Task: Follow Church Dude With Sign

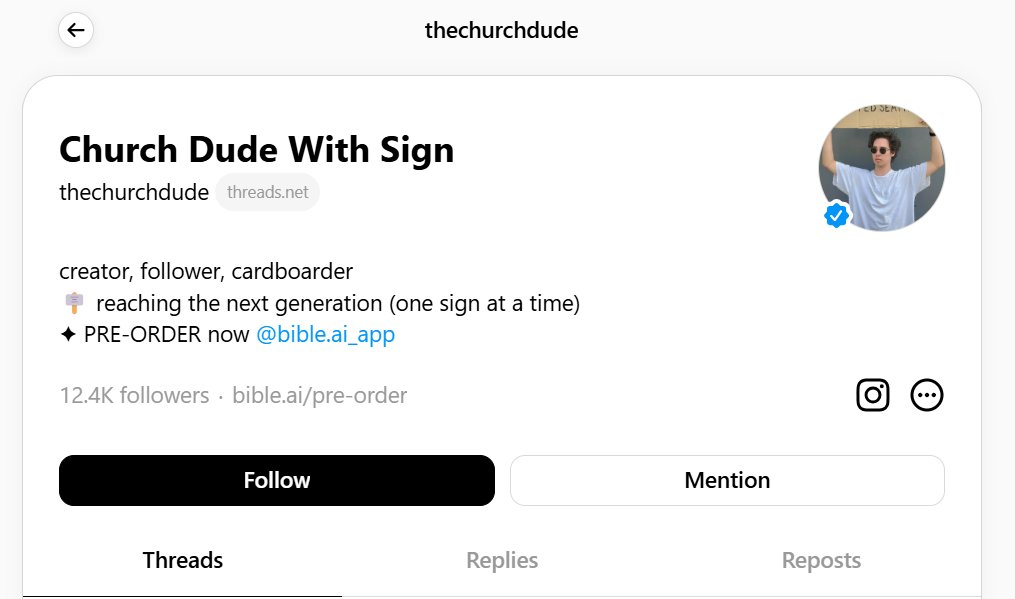Action: [x=277, y=480]
